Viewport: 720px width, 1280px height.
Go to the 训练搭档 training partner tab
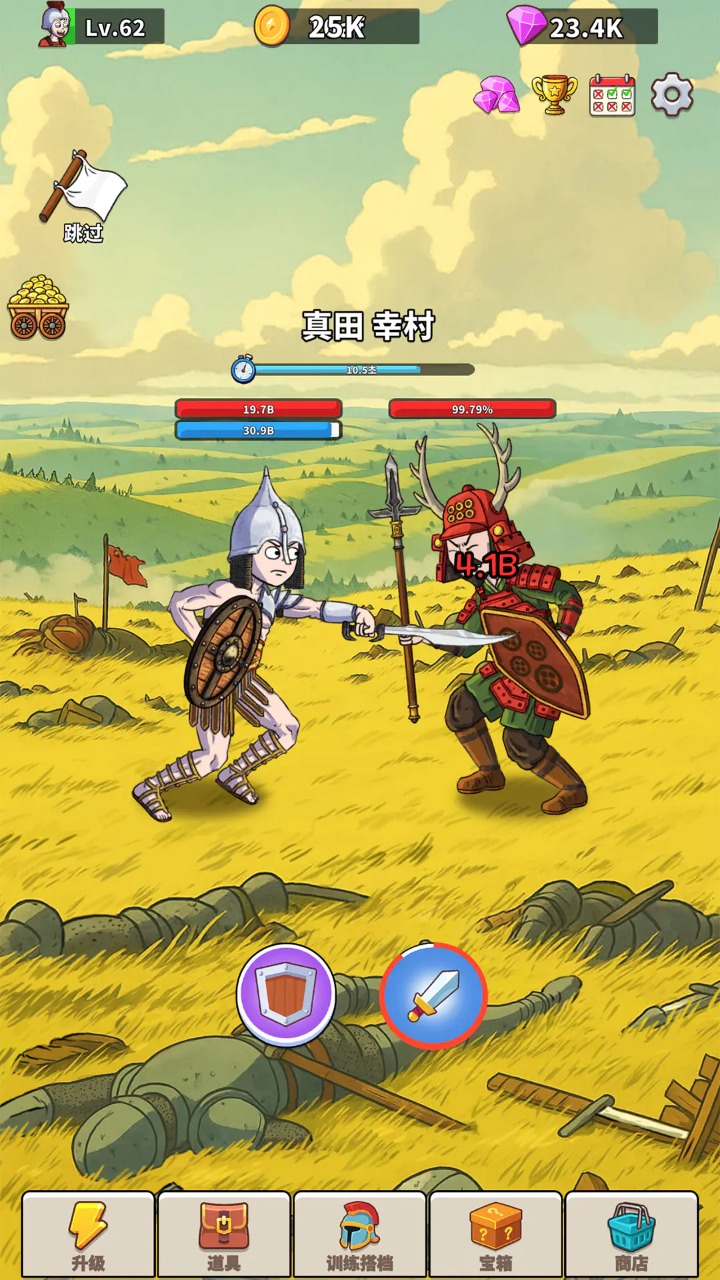pyautogui.click(x=360, y=1234)
